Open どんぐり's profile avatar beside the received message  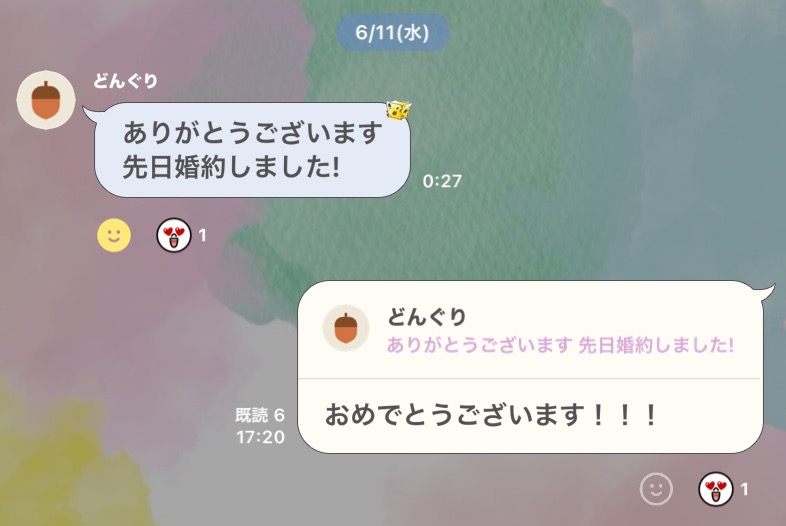pyautogui.click(x=46, y=99)
